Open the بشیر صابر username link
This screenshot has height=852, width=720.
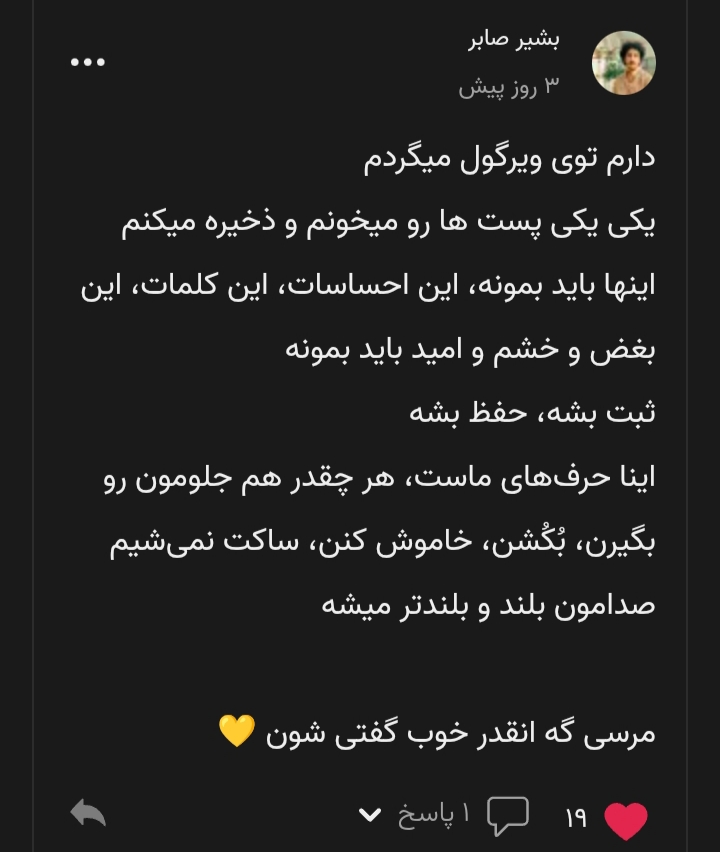pyautogui.click(x=514, y=40)
